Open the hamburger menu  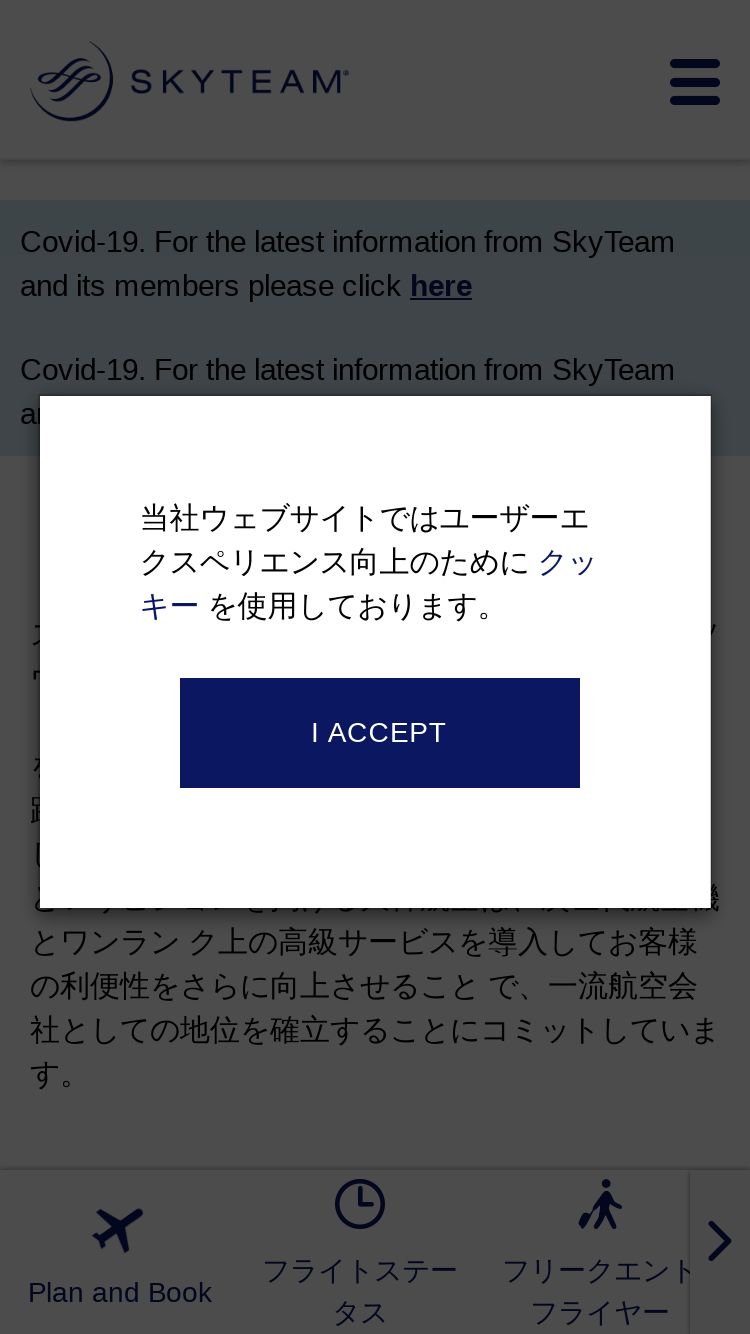point(695,81)
